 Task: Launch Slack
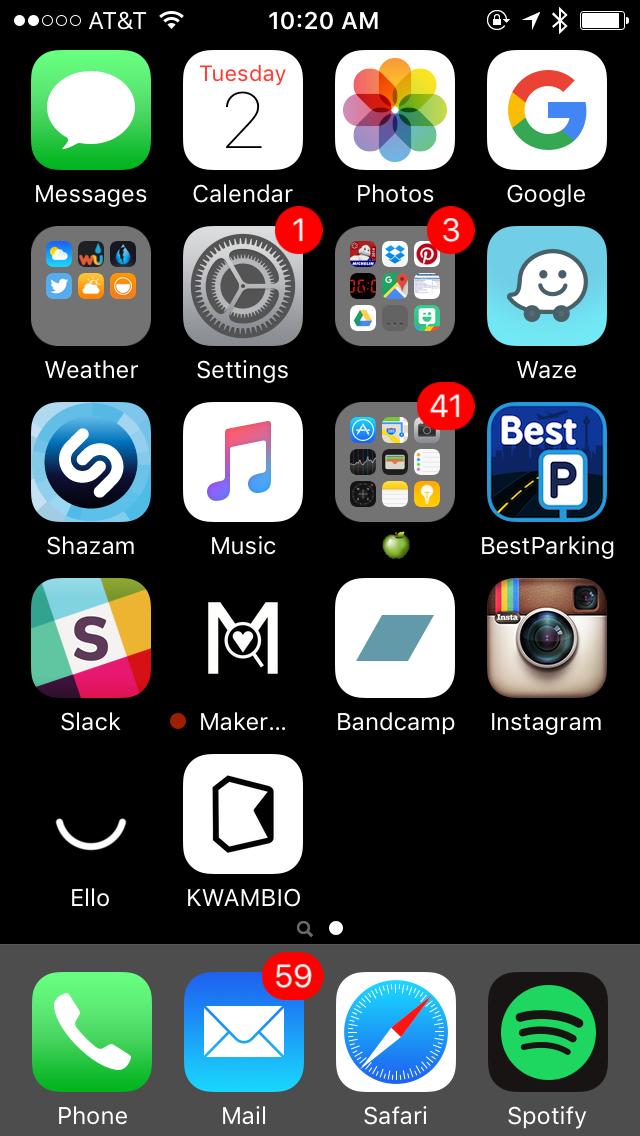pos(91,638)
